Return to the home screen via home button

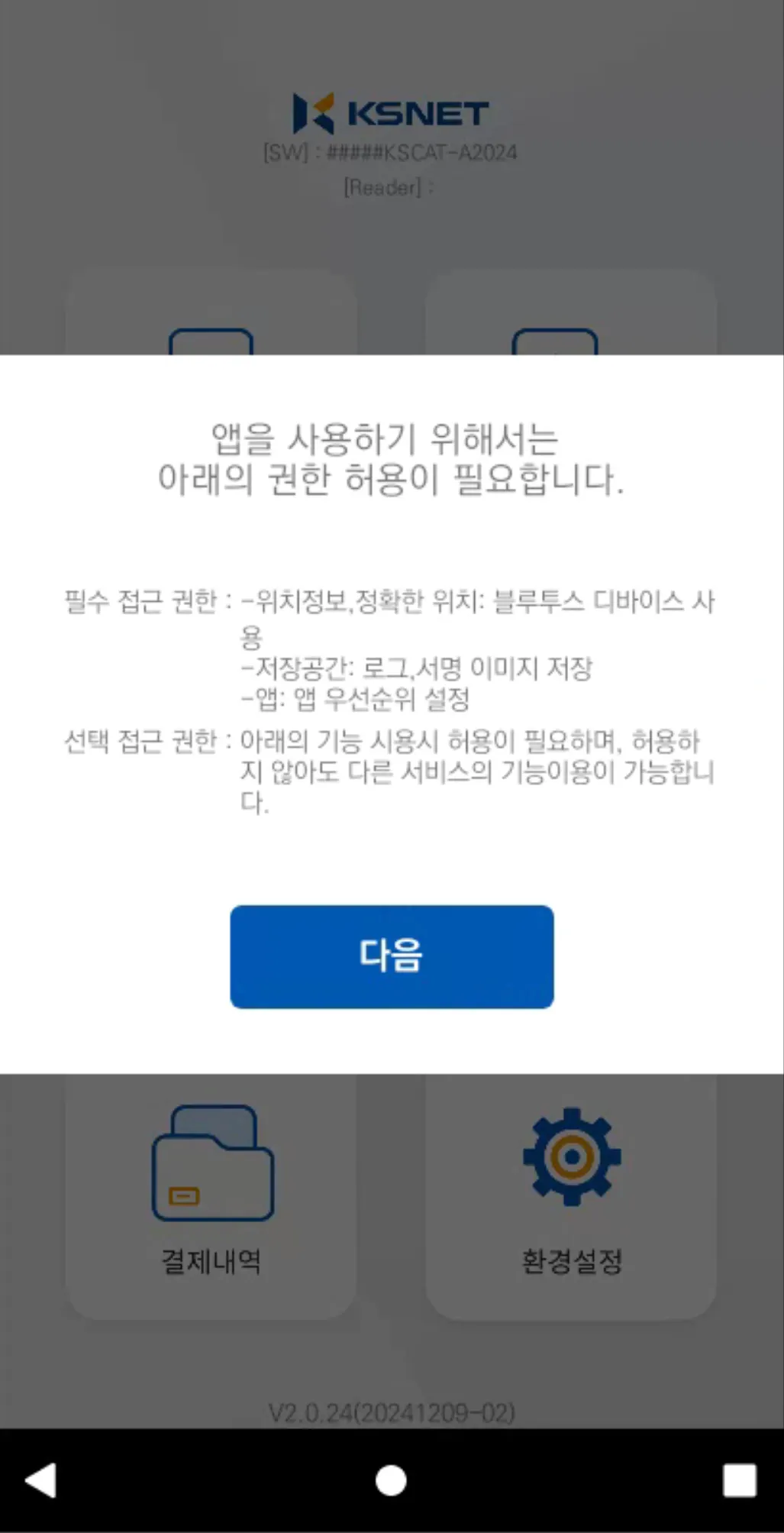391,1480
